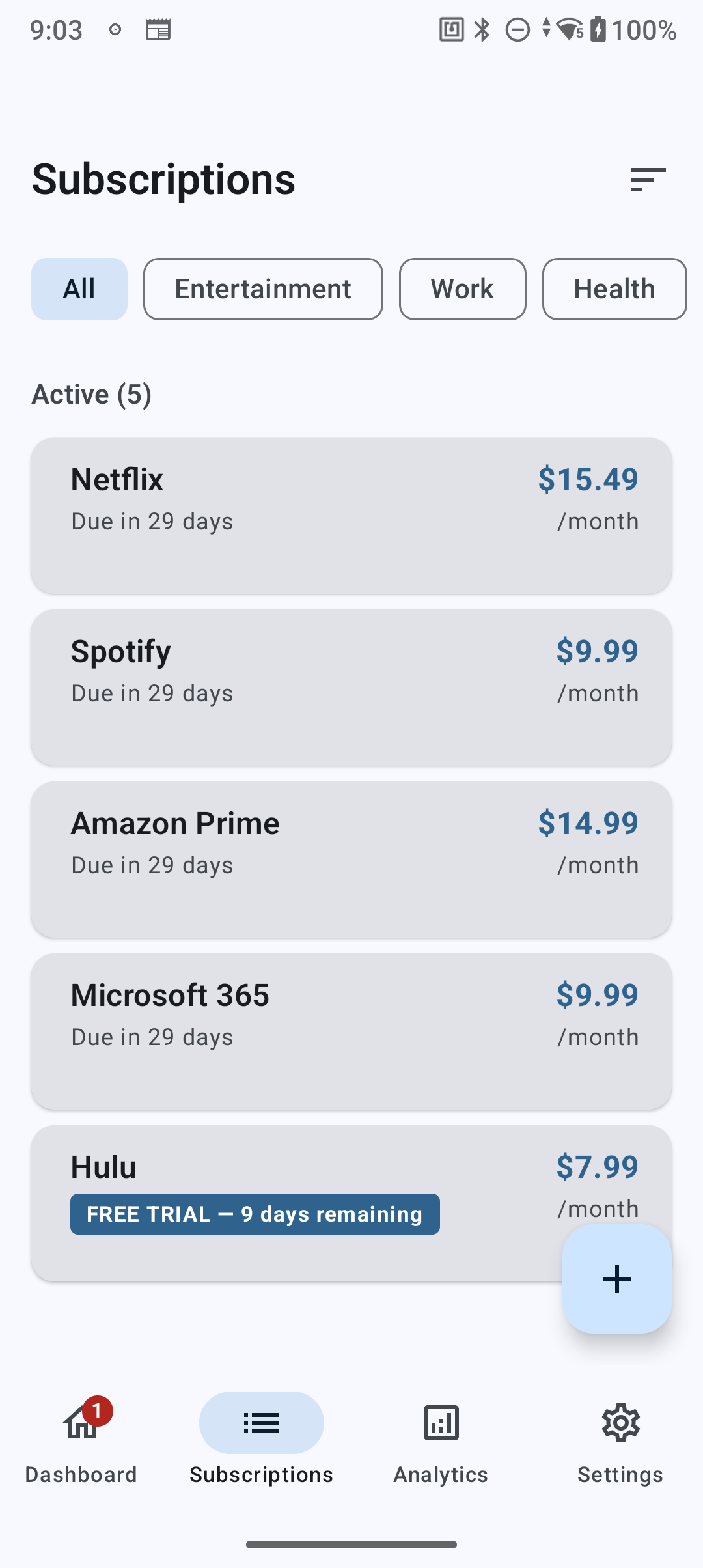Switch to the Dashboard tab
The image size is (703, 1568).
pyautogui.click(x=80, y=1452)
